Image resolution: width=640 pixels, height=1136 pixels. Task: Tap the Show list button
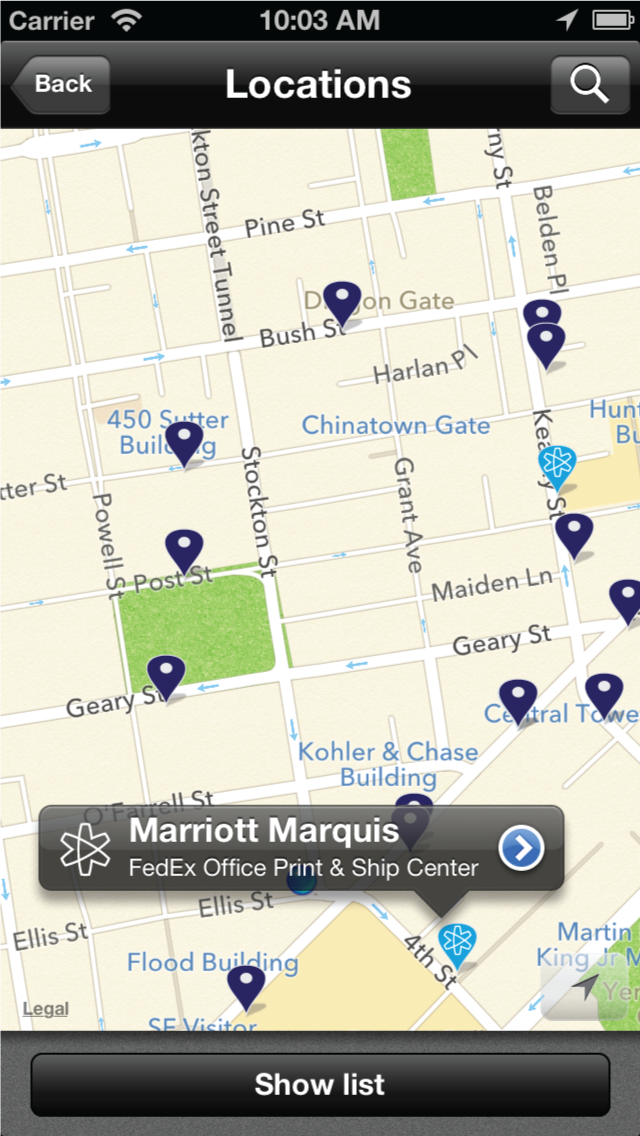point(320,1084)
